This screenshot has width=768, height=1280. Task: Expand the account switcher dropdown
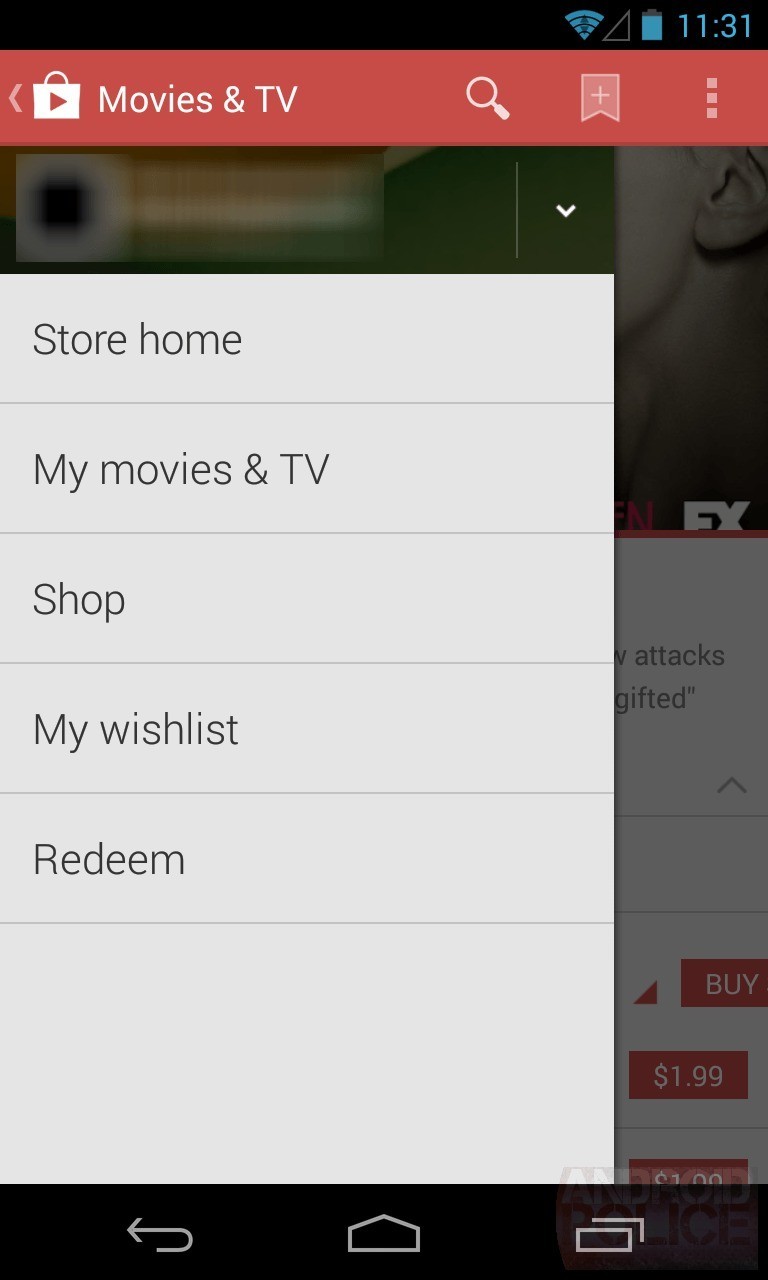[x=566, y=210]
